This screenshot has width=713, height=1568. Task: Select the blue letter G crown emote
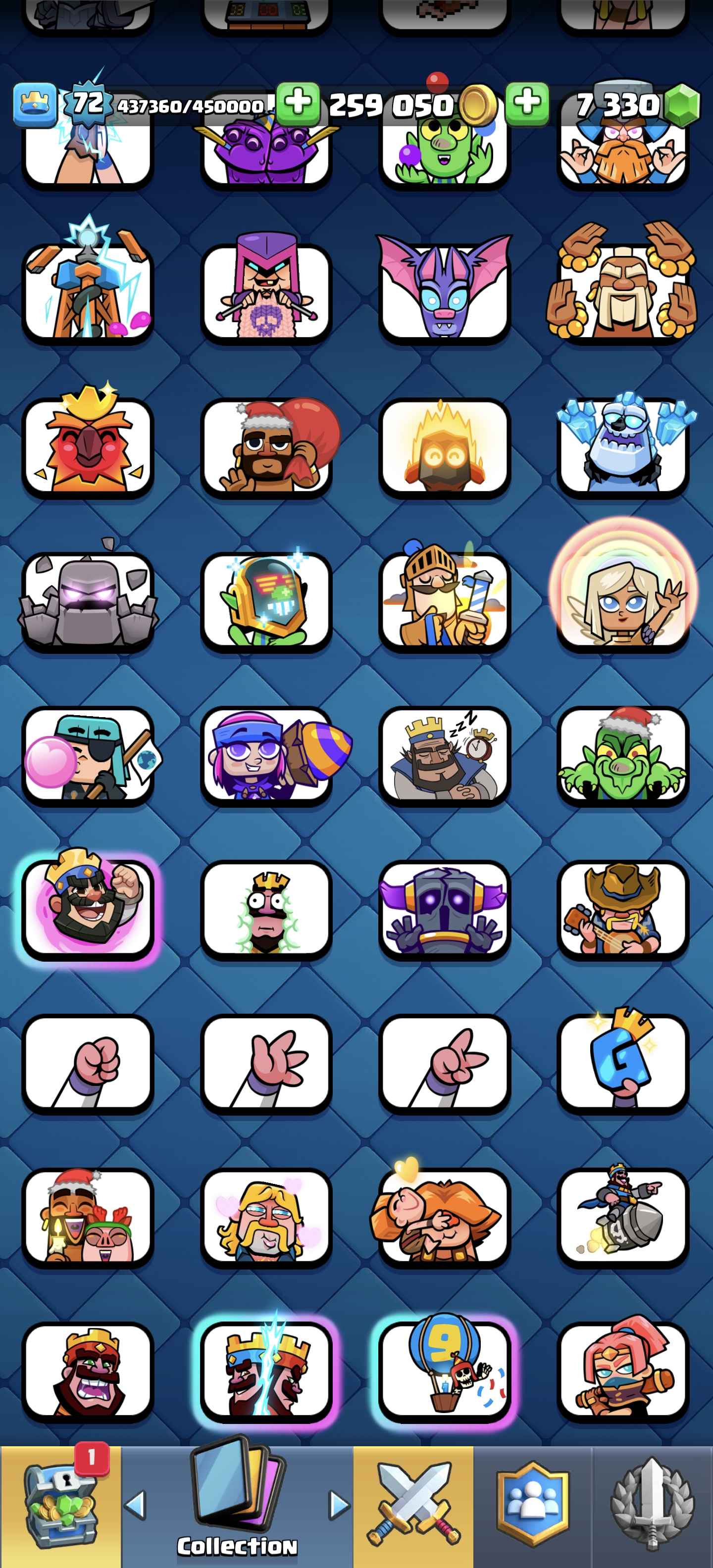click(622, 1065)
